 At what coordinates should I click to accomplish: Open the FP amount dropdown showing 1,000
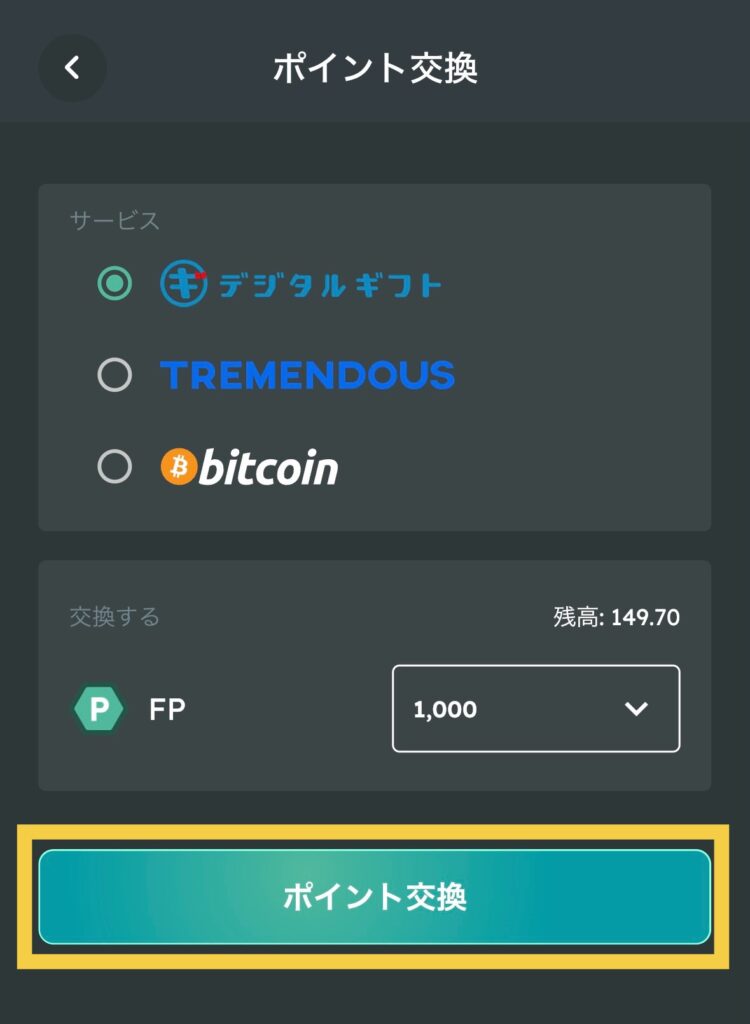(x=536, y=708)
